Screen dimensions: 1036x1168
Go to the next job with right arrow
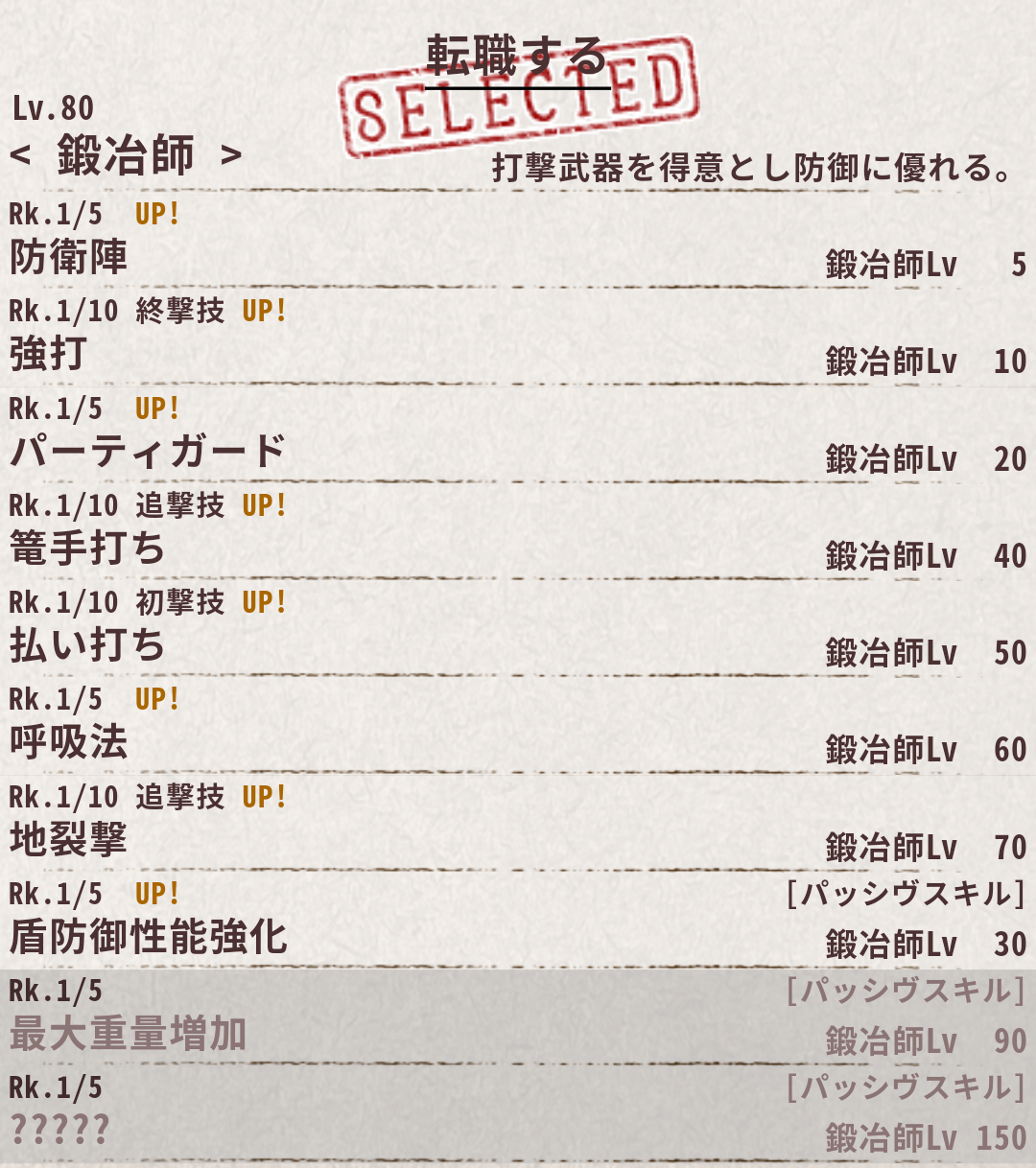tap(230, 154)
